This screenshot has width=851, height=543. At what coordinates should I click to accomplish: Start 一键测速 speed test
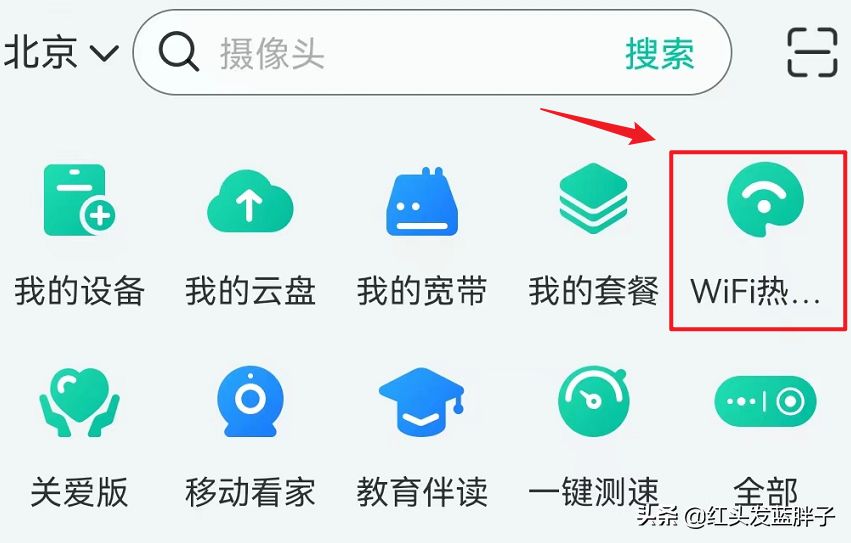tap(593, 431)
